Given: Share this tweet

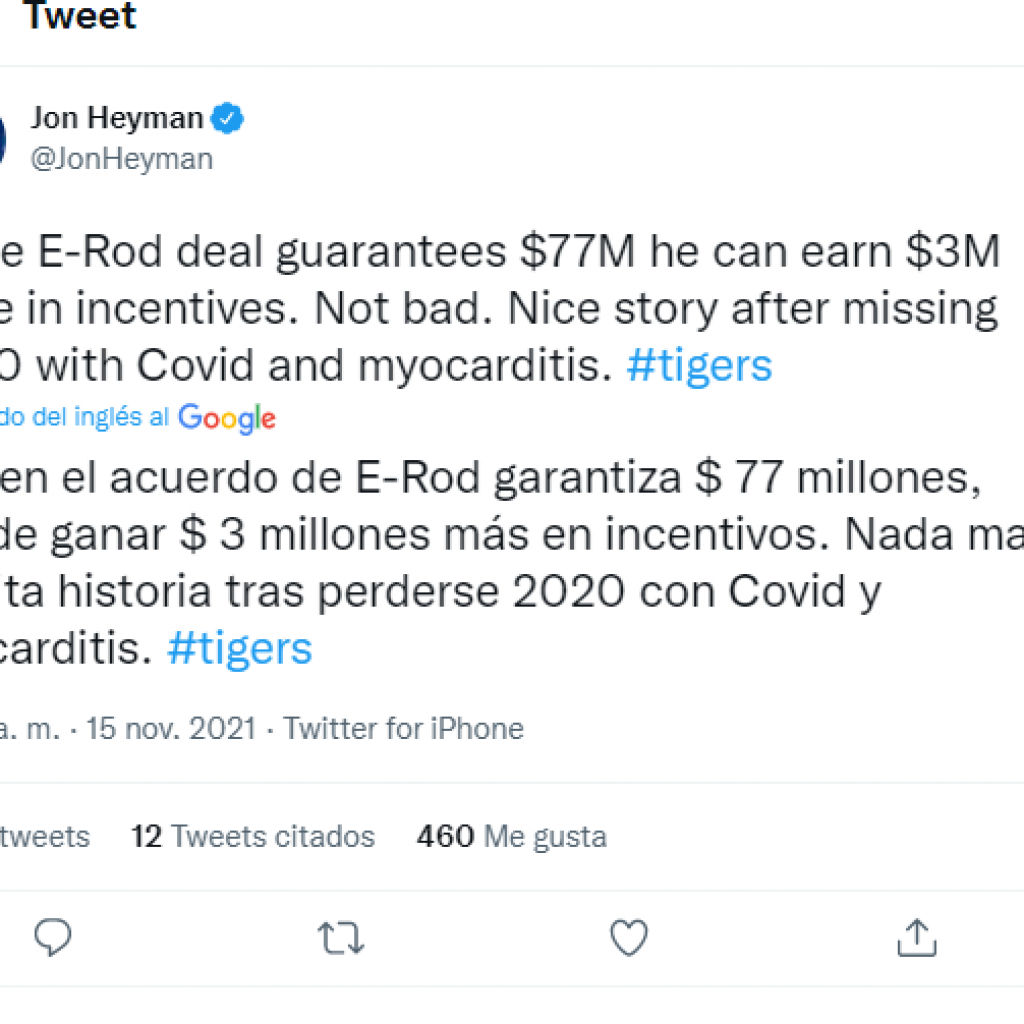Looking at the screenshot, I should [916, 938].
